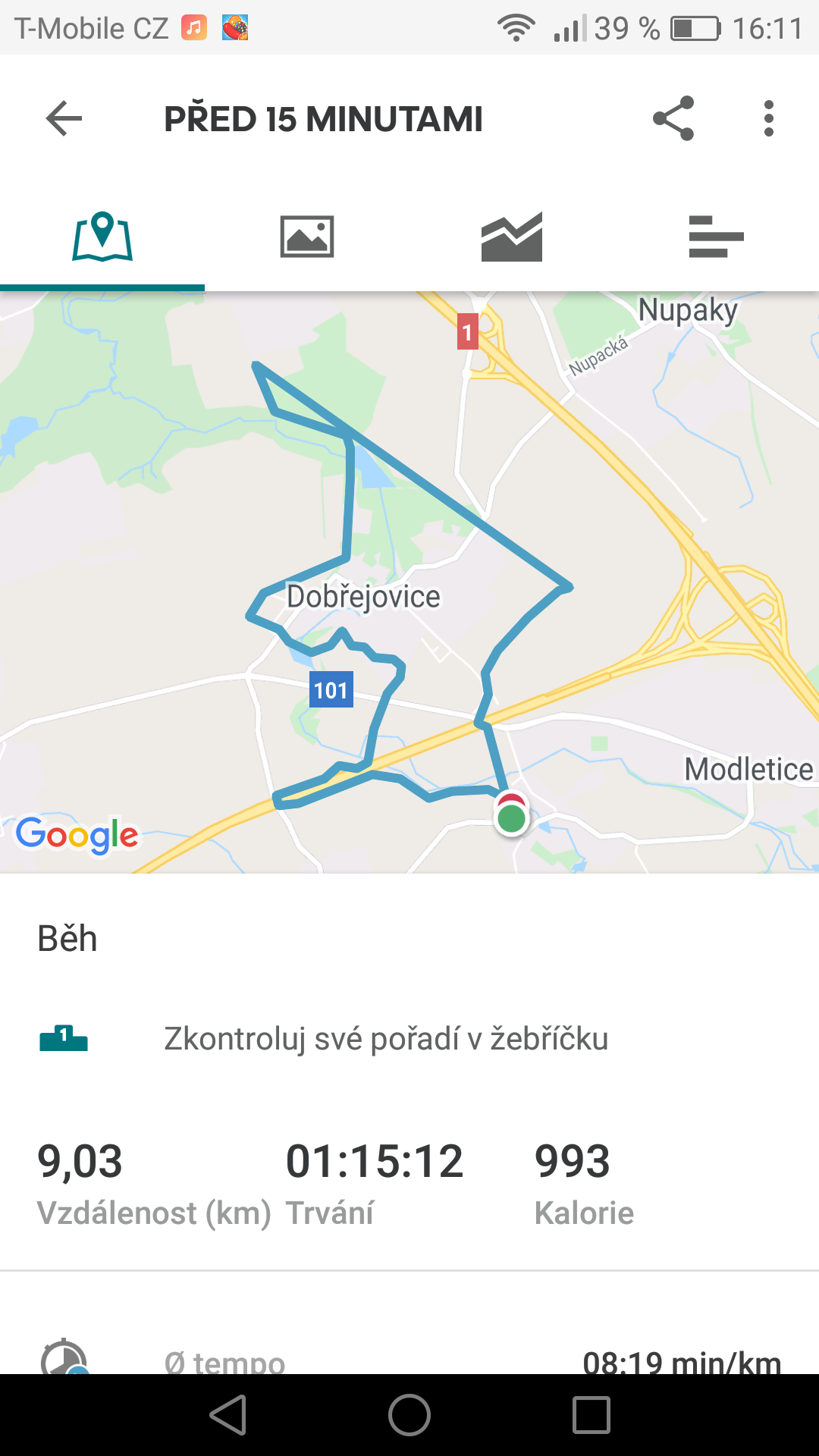This screenshot has height=1456, width=819.
Task: Share this run workout
Action: (673, 118)
